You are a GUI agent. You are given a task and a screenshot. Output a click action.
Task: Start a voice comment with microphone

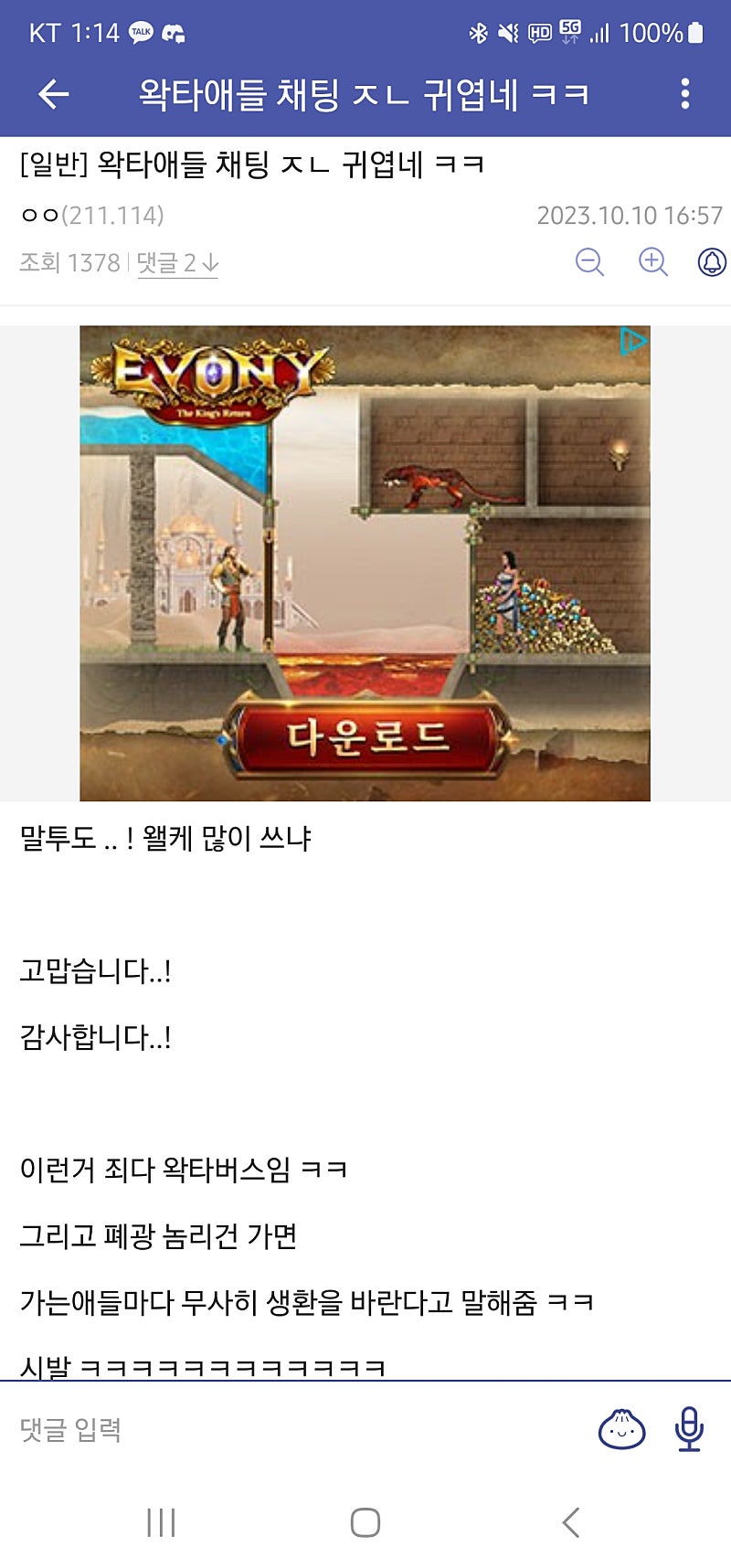point(689,1429)
